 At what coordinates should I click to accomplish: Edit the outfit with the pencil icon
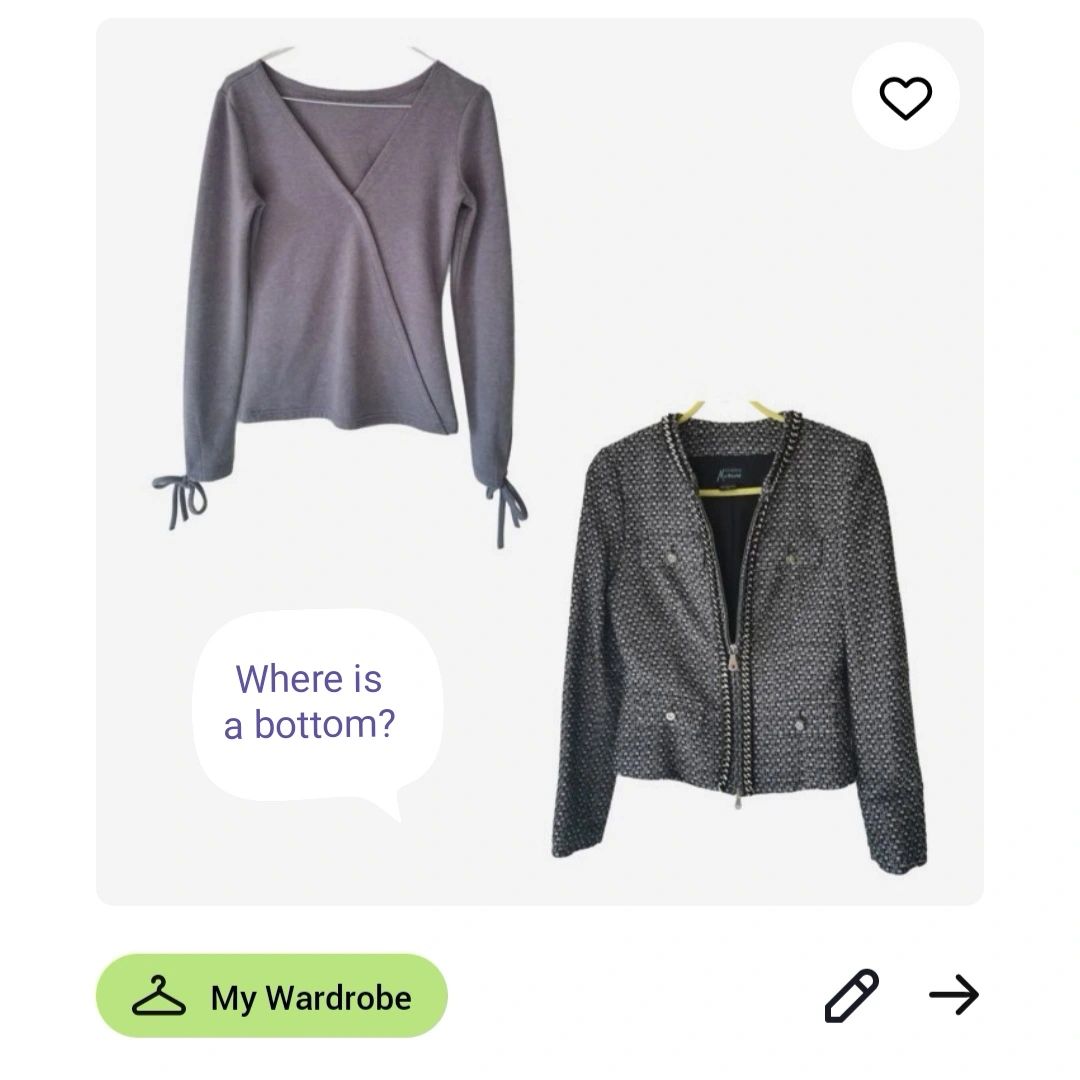[851, 995]
